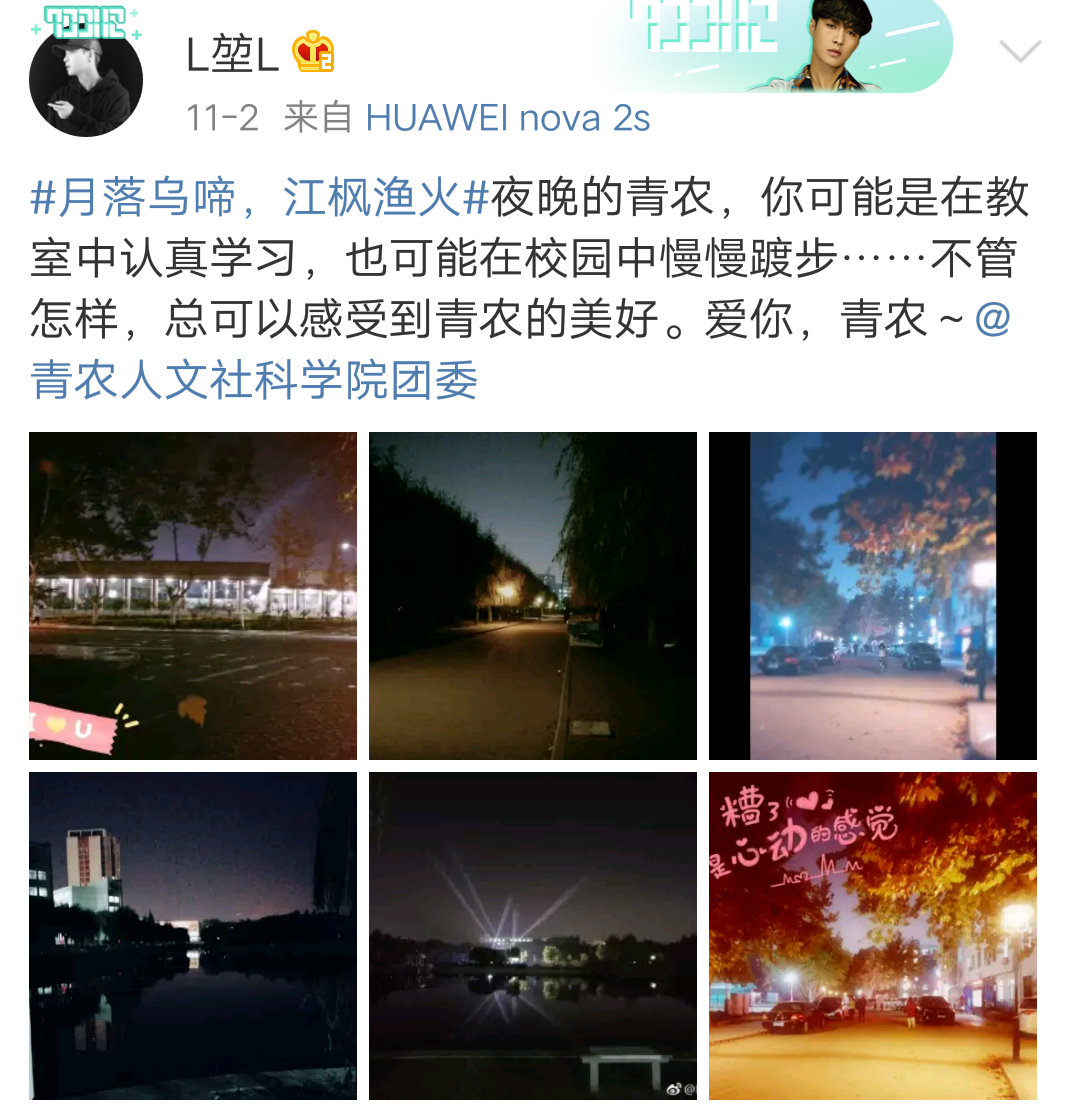Open hashtag #月落乌啼,江枫渔火#
This screenshot has width=1071, height=1109.
[258, 198]
